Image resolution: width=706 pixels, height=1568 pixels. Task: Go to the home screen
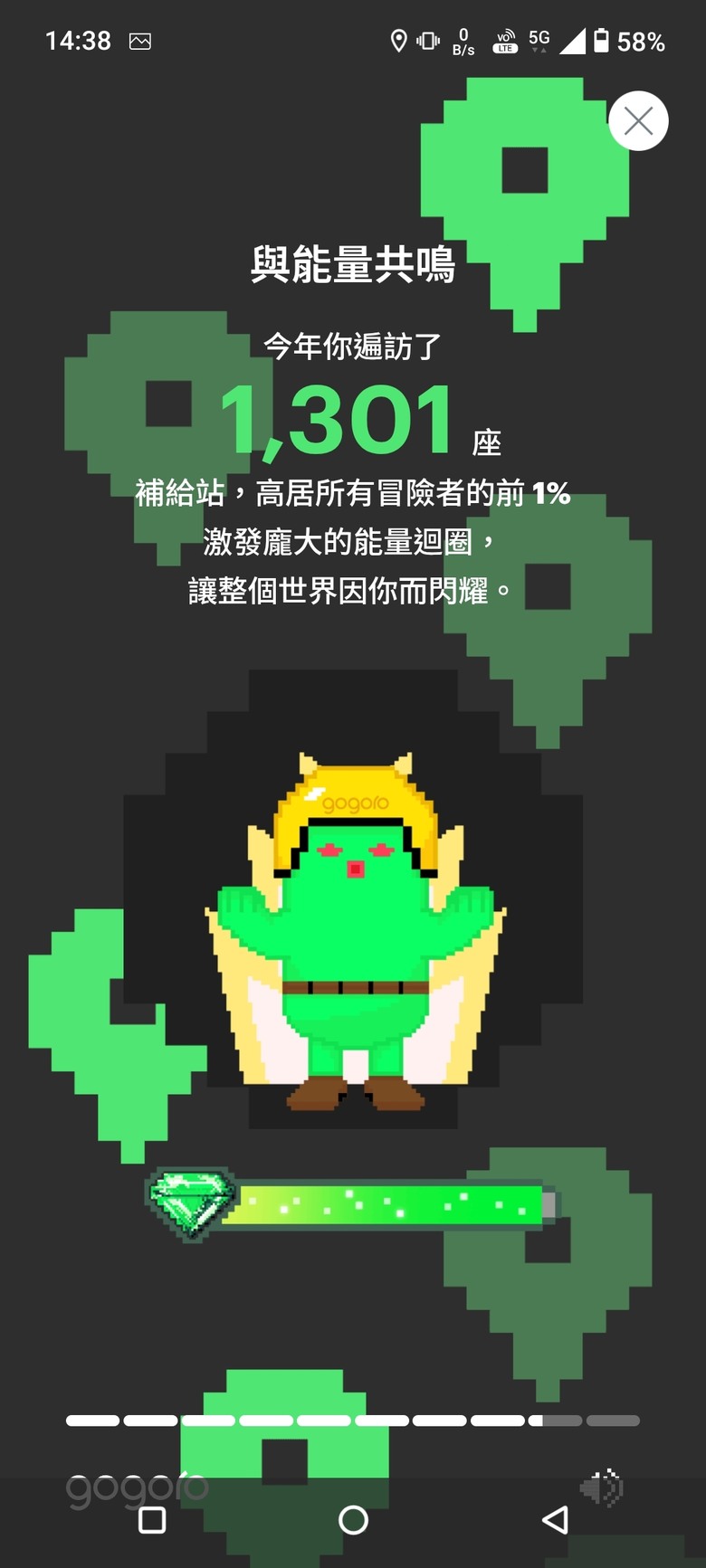tap(353, 1520)
